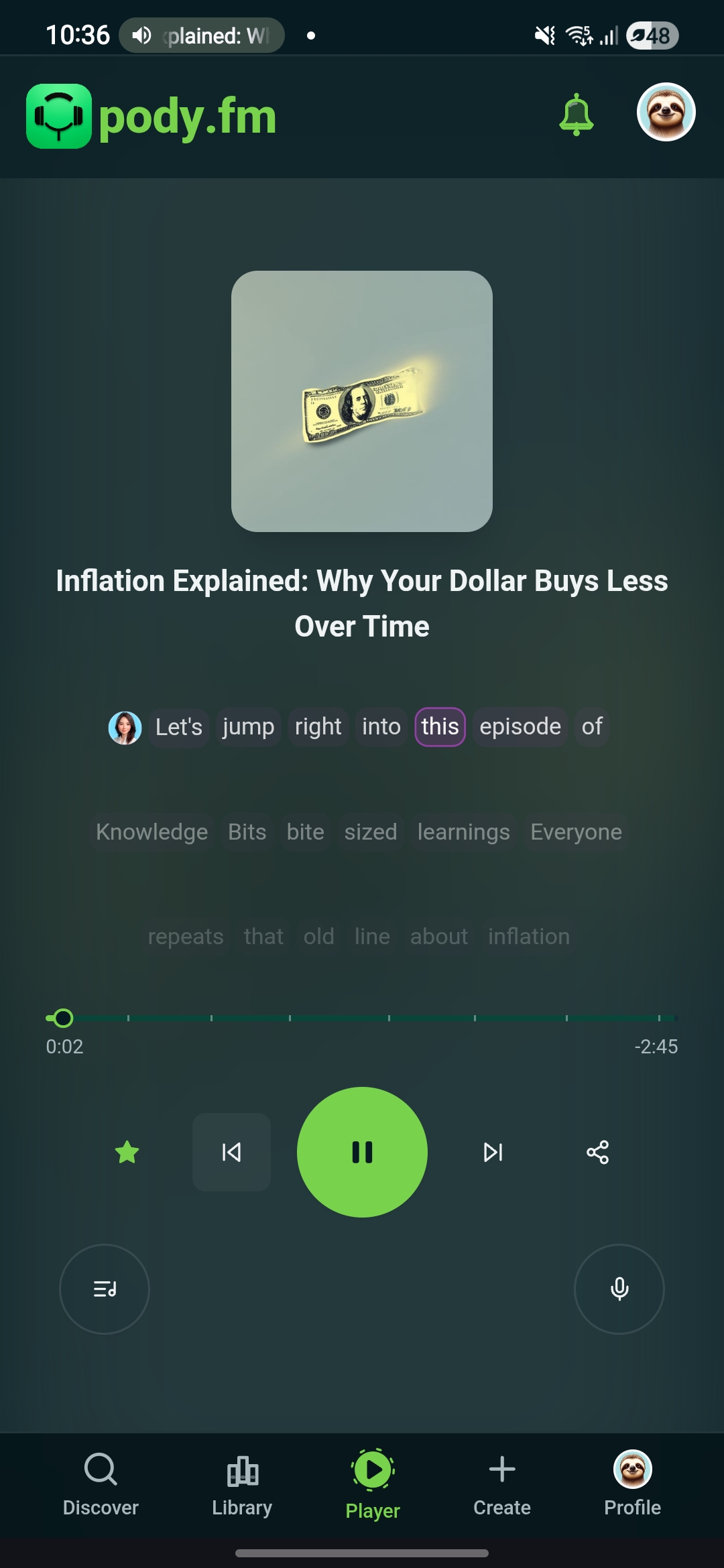
Task: Tap the transcript word "episode"
Action: pyautogui.click(x=520, y=726)
